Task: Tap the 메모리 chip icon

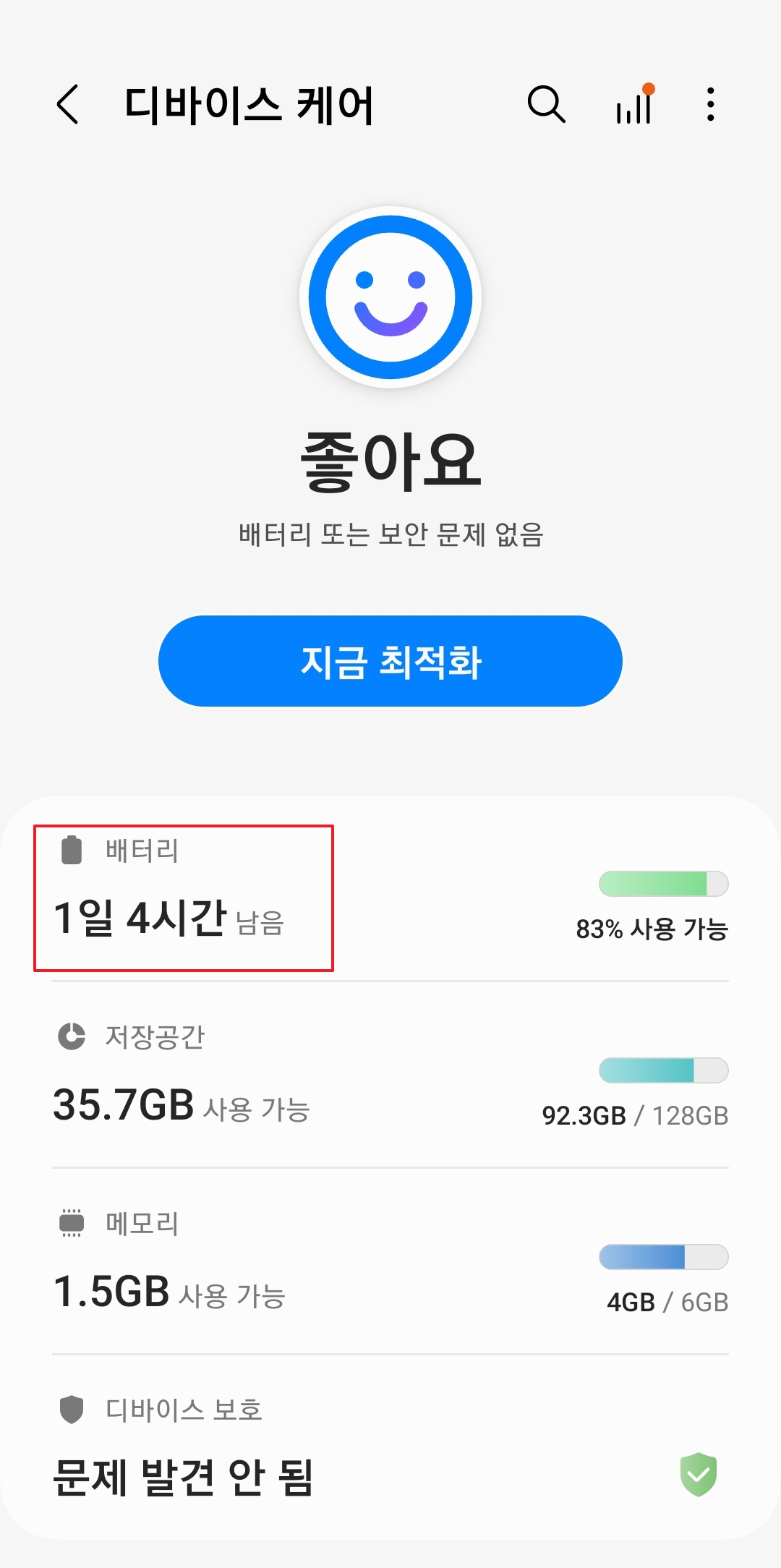Action: 72,1224
